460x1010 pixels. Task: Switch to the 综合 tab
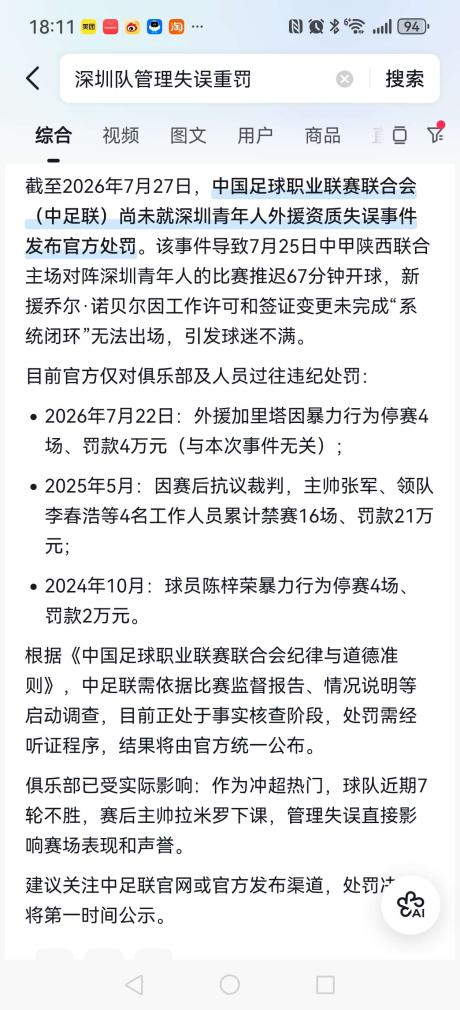tap(53, 135)
